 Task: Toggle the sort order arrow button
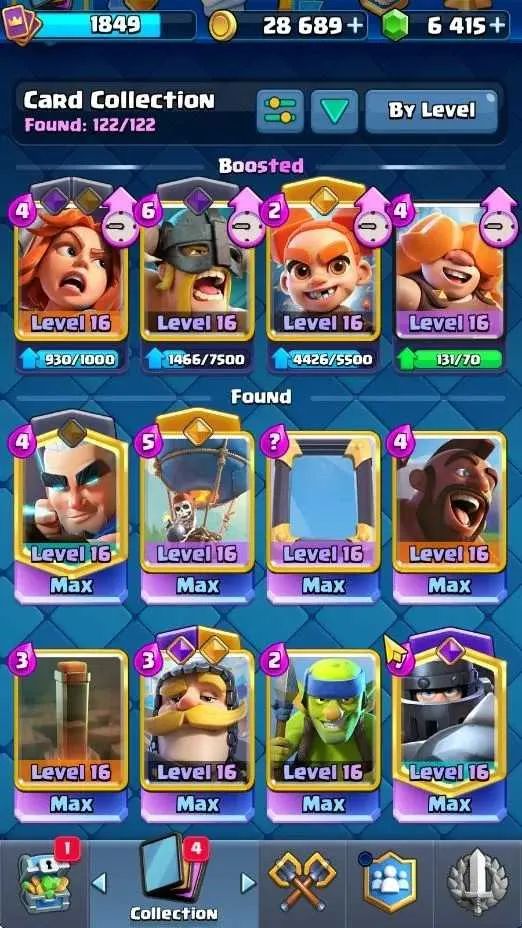tap(334, 111)
